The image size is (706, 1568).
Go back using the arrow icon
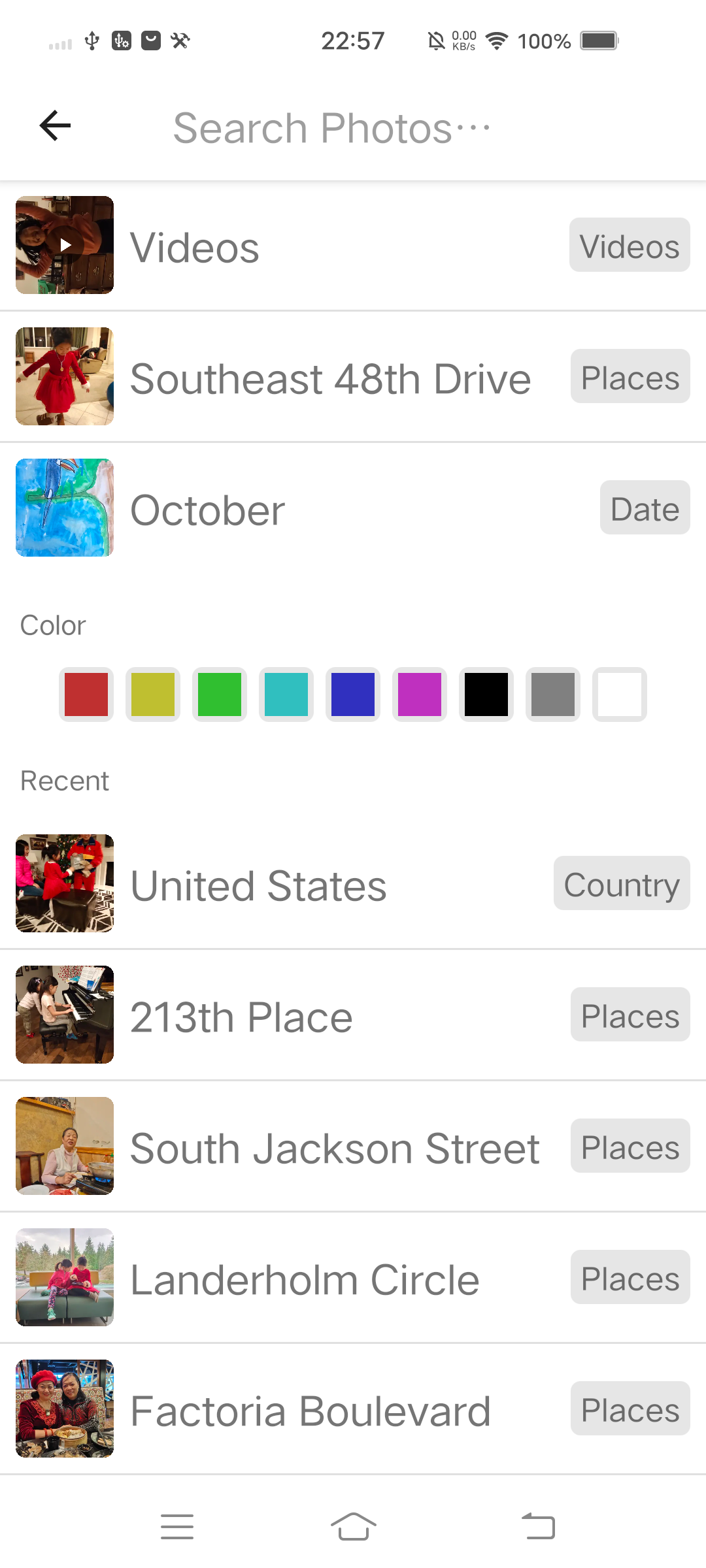click(55, 125)
